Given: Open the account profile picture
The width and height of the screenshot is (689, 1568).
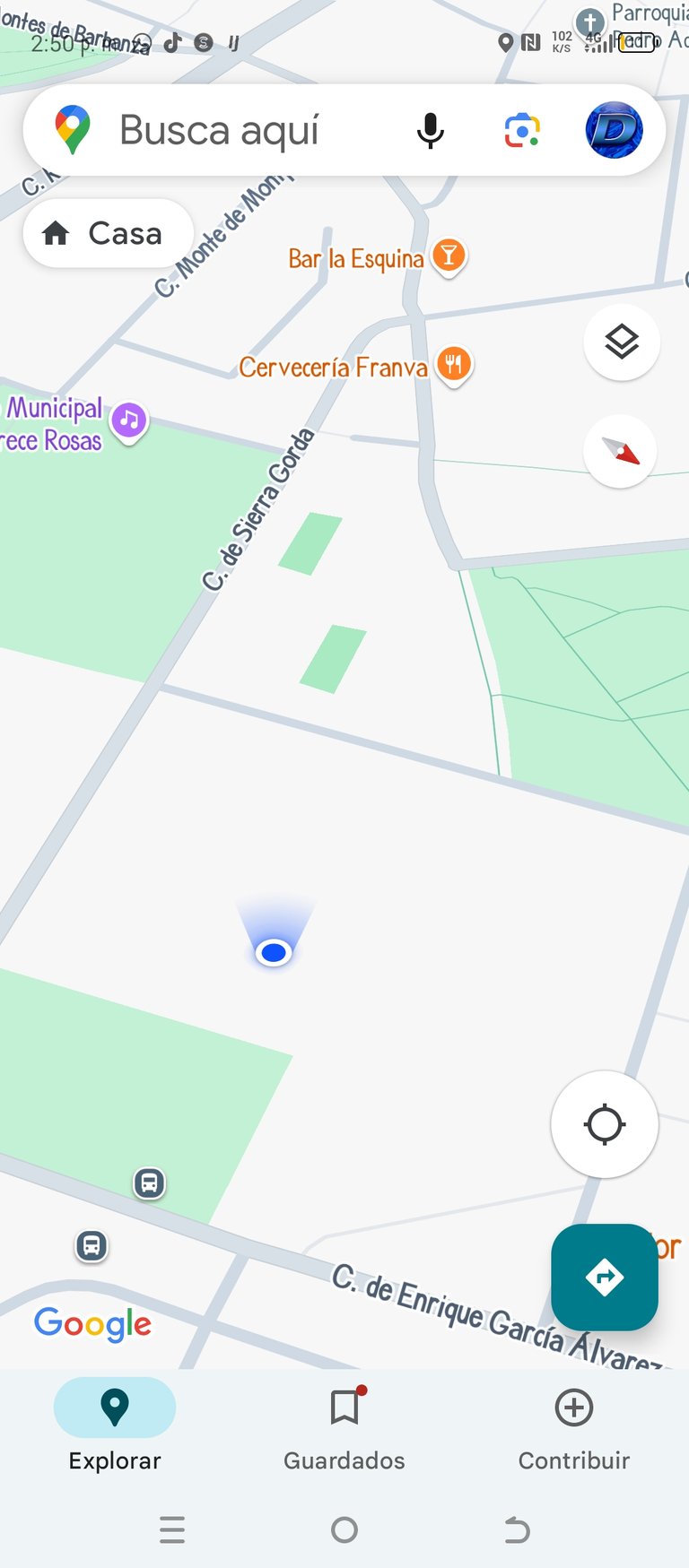Looking at the screenshot, I should (614, 131).
